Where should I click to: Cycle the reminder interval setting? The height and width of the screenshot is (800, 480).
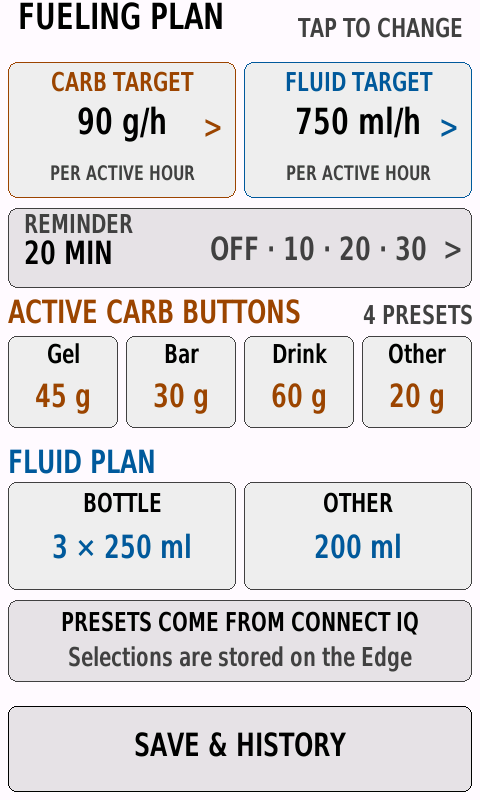click(x=240, y=248)
